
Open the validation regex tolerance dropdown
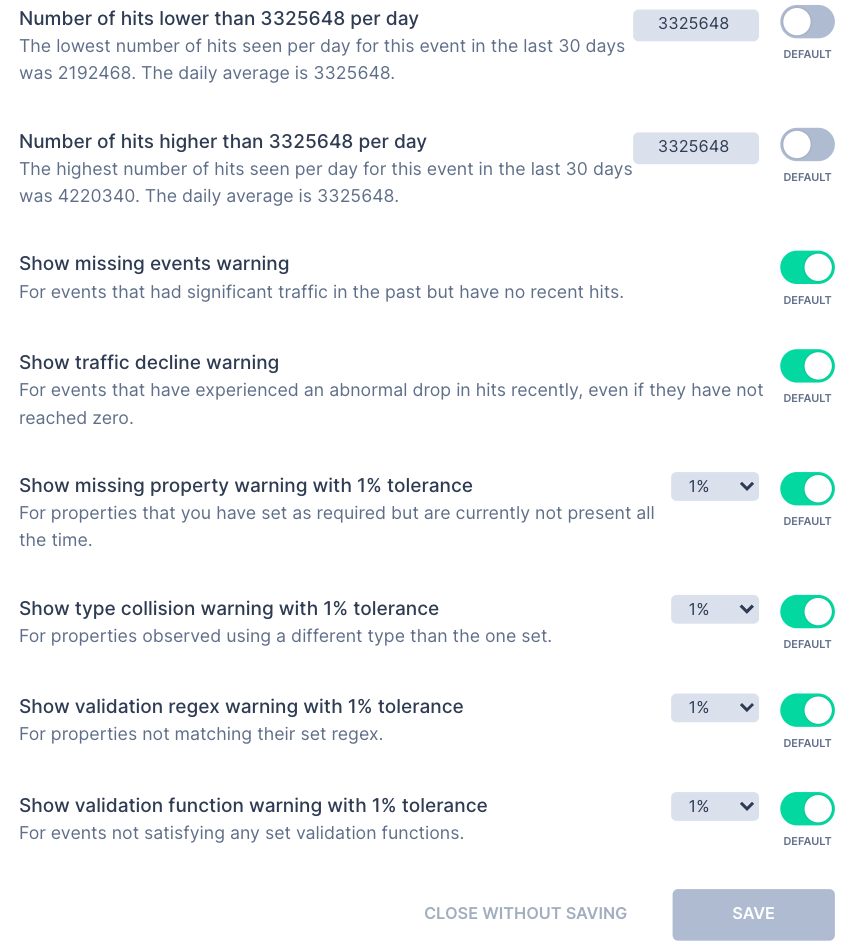(x=714, y=707)
